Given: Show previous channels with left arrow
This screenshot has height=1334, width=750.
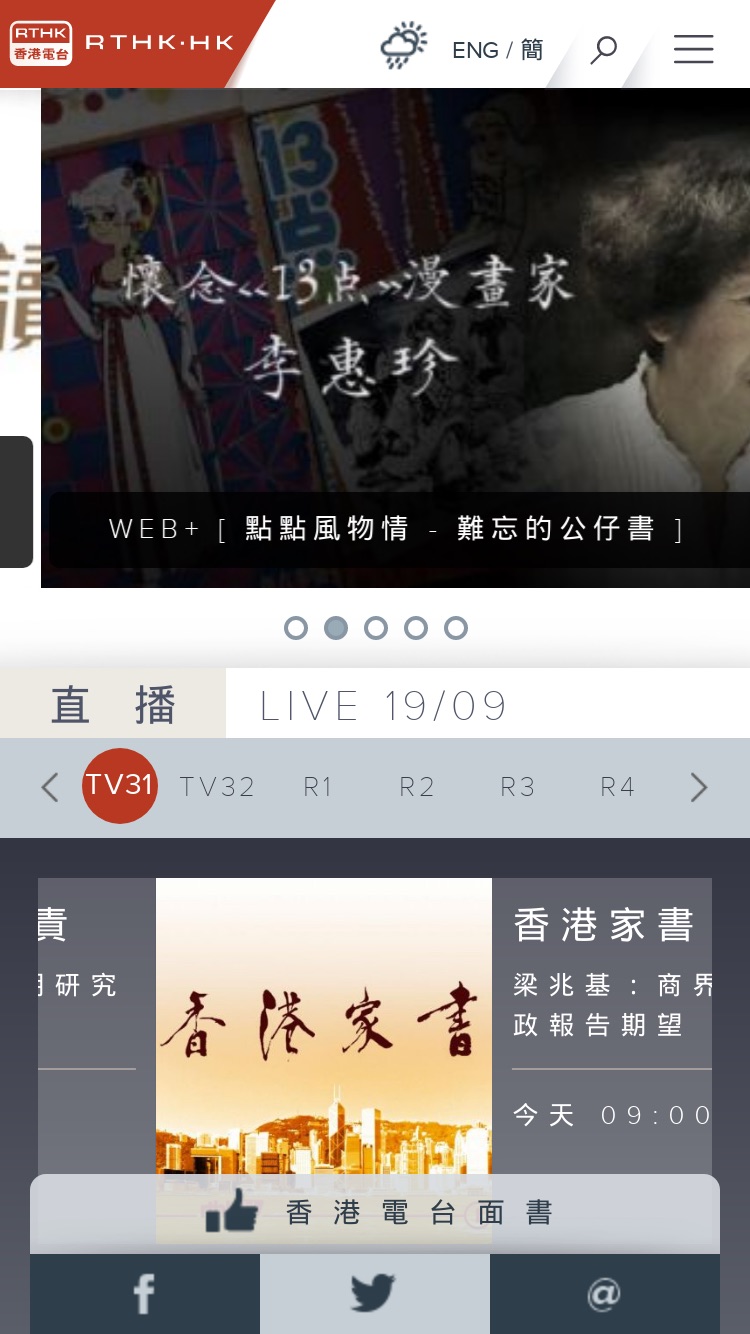Looking at the screenshot, I should point(50,788).
